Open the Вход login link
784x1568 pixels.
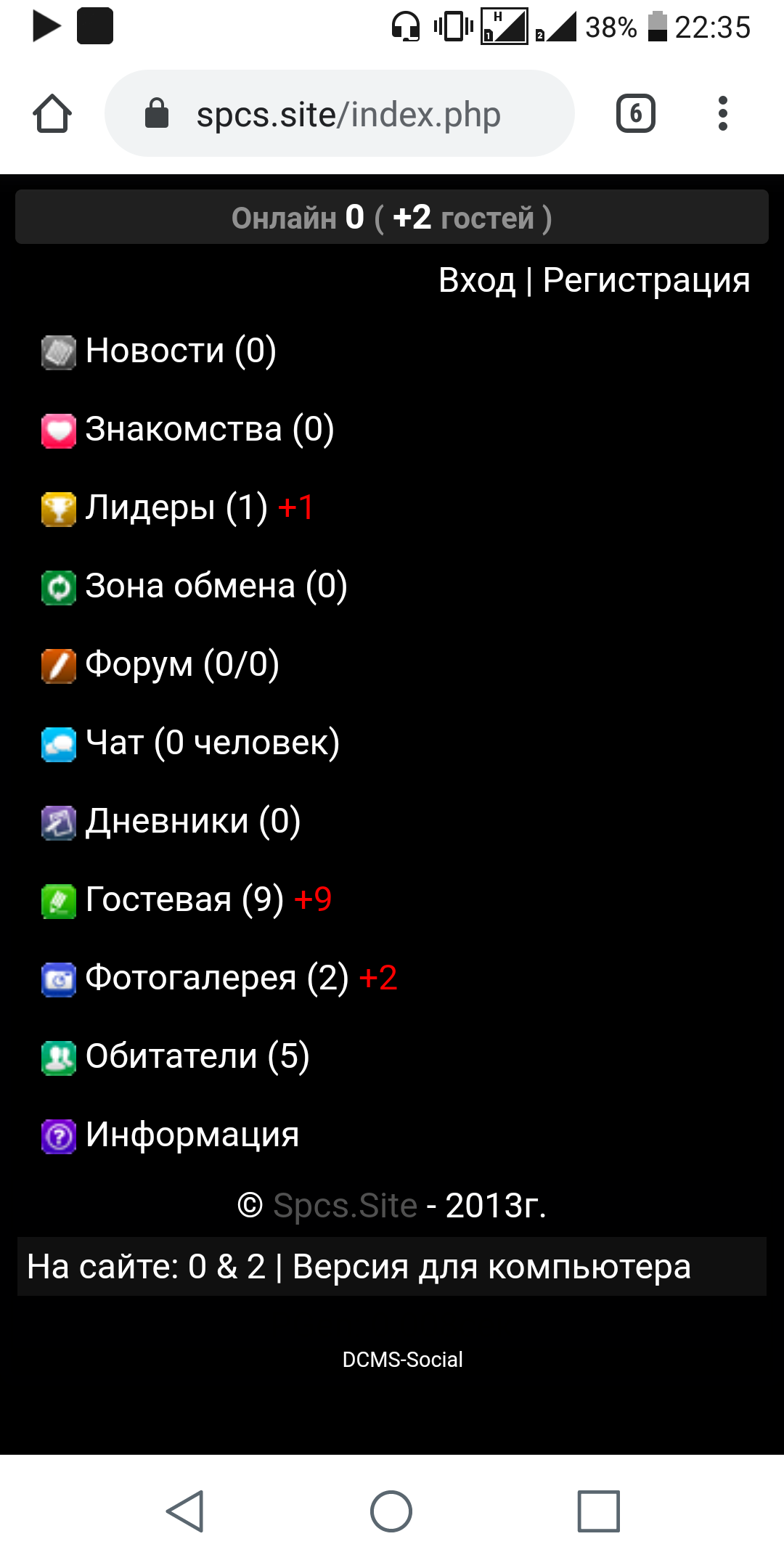pyautogui.click(x=477, y=280)
